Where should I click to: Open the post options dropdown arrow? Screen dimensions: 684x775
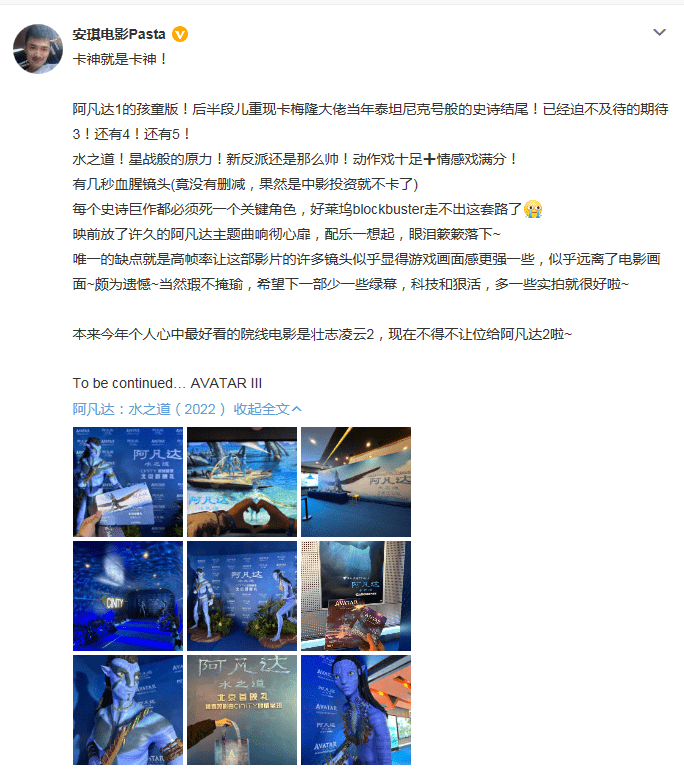[x=659, y=33]
